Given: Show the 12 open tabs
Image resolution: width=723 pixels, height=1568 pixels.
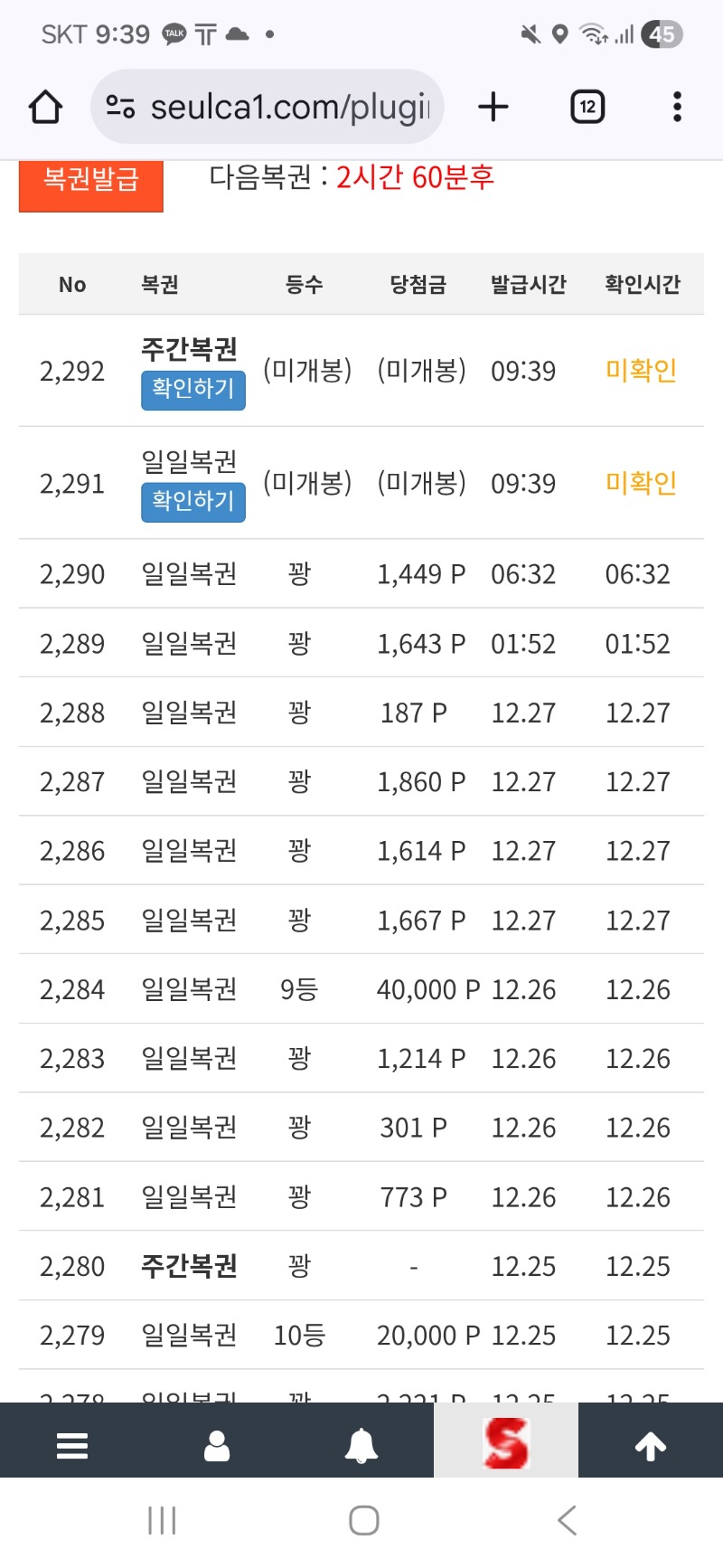Looking at the screenshot, I should [587, 108].
